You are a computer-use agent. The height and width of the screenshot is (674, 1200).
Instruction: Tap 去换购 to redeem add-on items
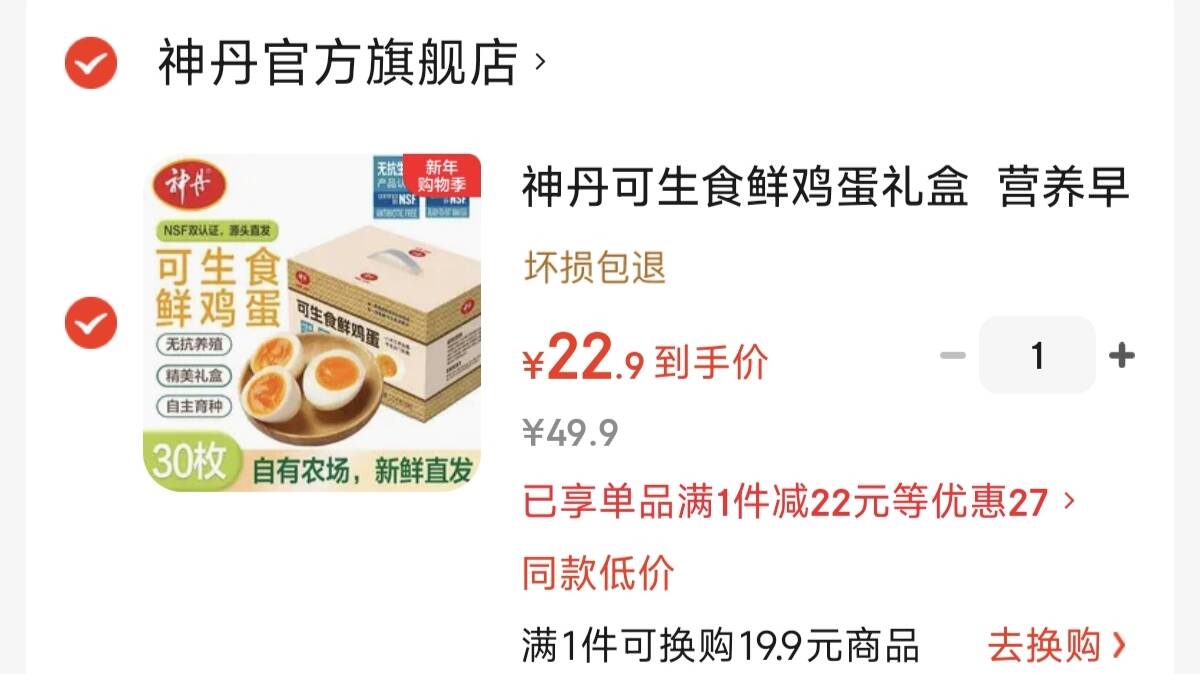click(x=1056, y=645)
